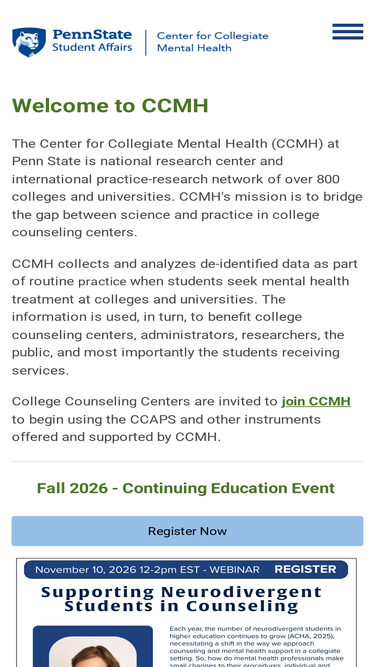Open the Supporting Neurodivergent Students webinar flyer
This screenshot has height=667, width=375.
pos(187,613)
